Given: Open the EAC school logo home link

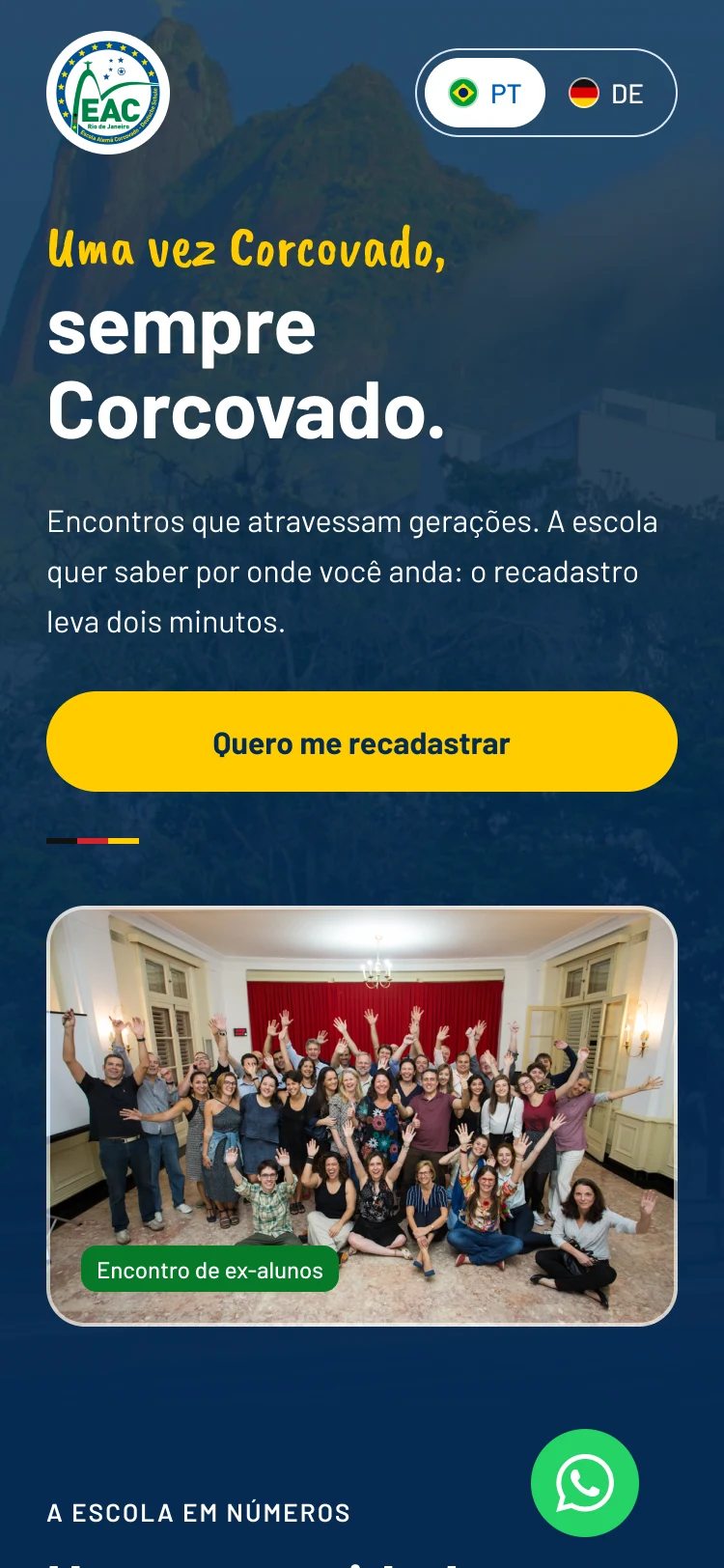Looking at the screenshot, I should pos(108,93).
